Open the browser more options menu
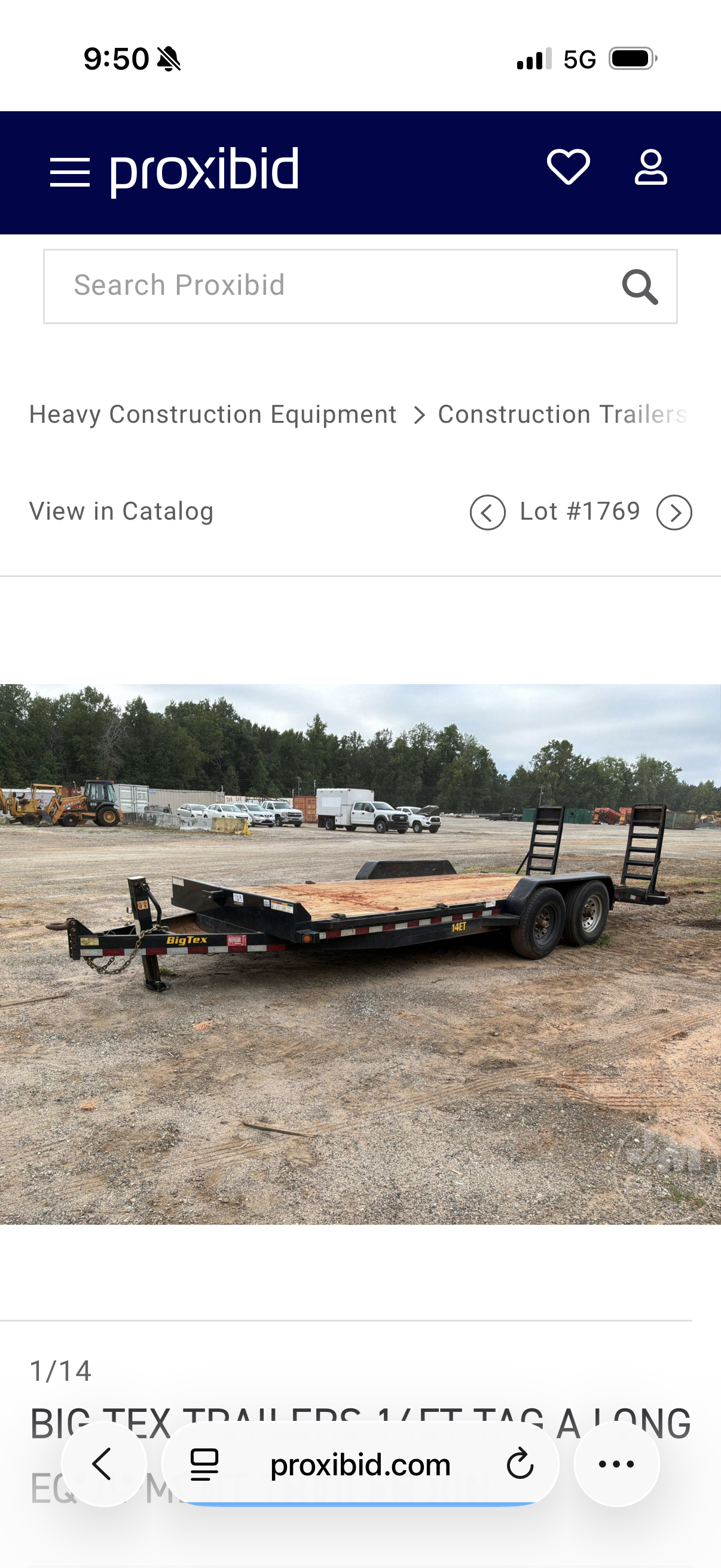Viewport: 721px width, 1568px height. tap(616, 1464)
